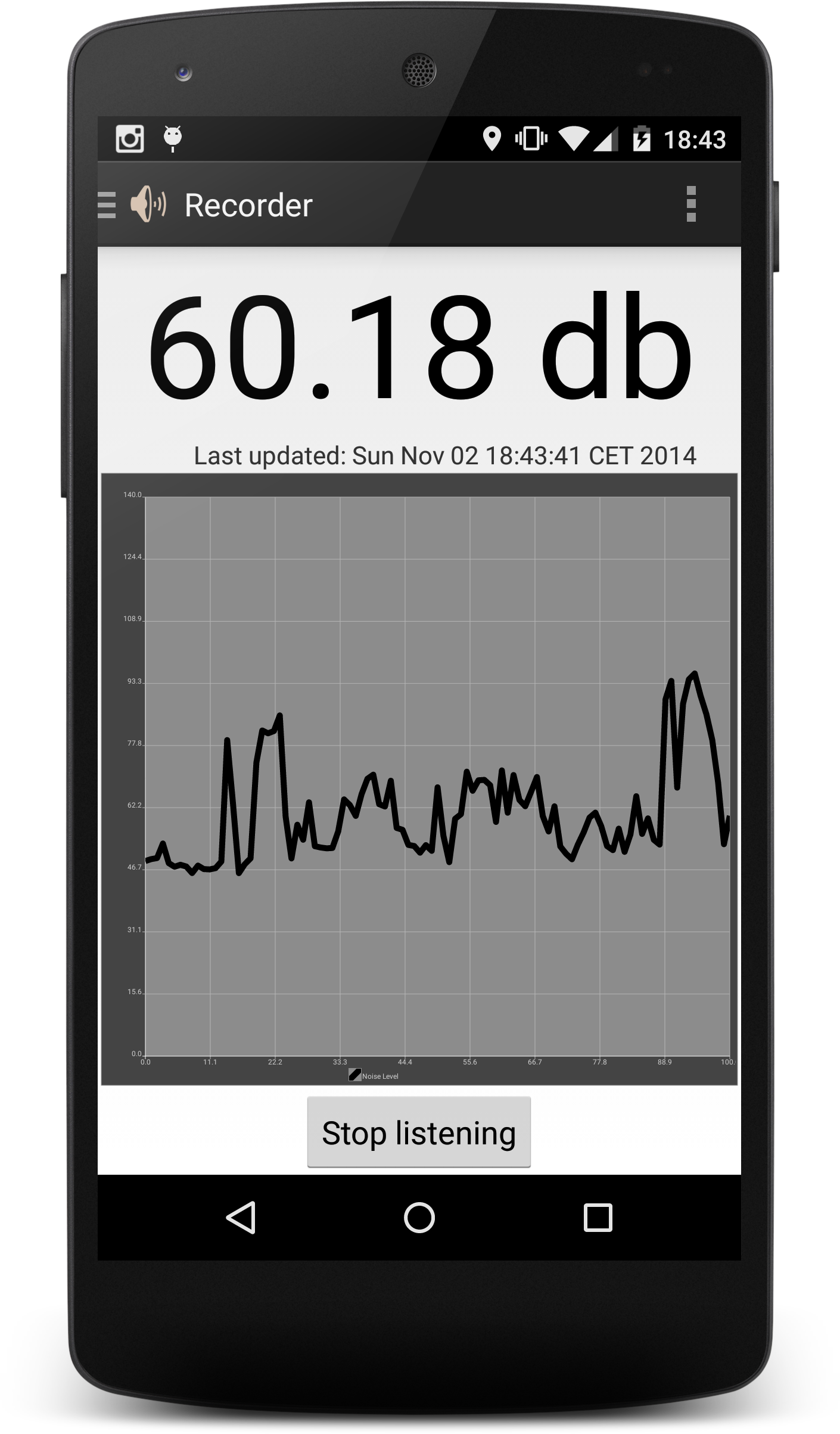This screenshot has width=840, height=1434.
Task: Go to the home screen
Action: [419, 1217]
